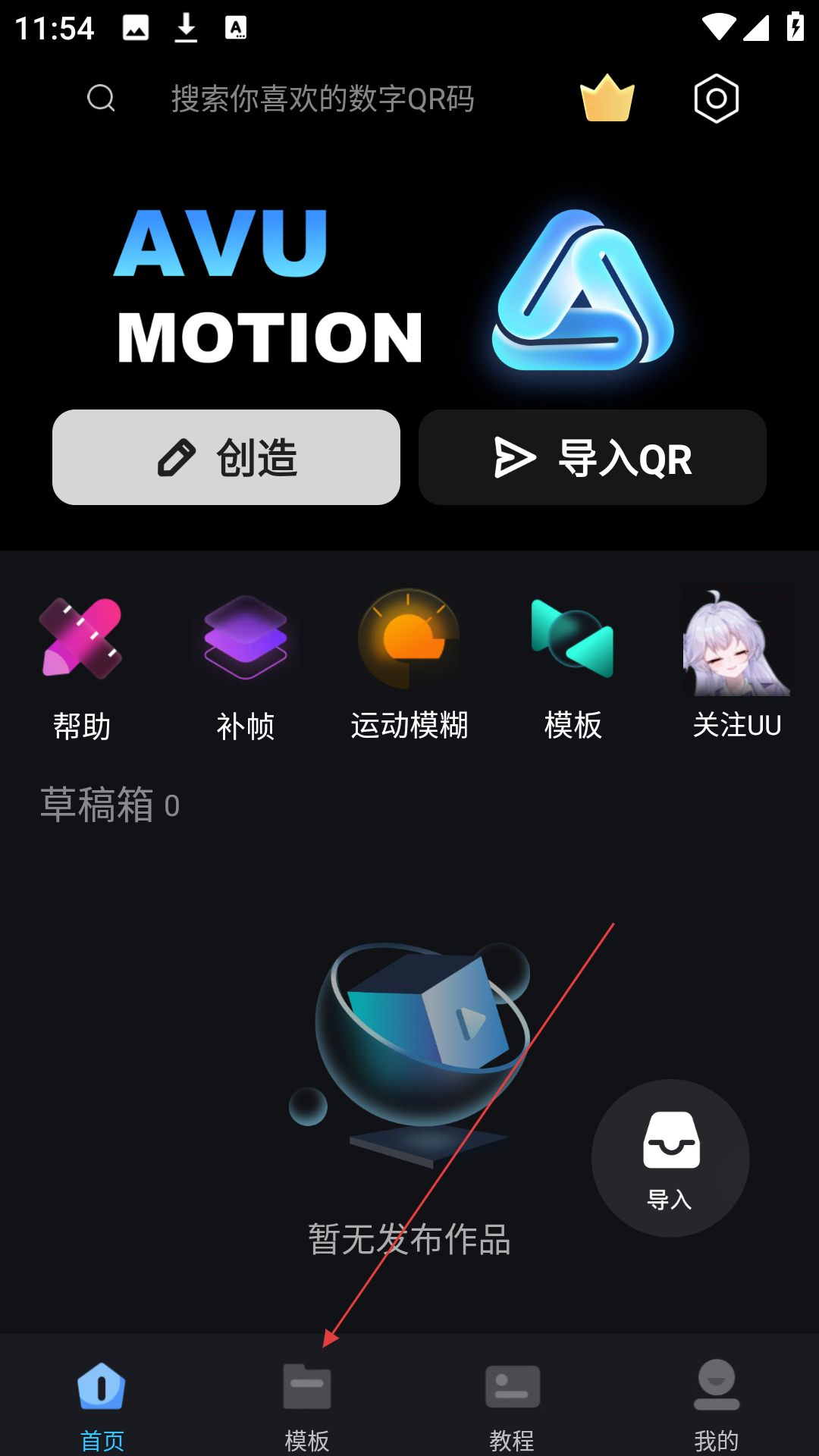Tap the floating 导入 import button
The width and height of the screenshot is (819, 1456).
click(670, 1158)
